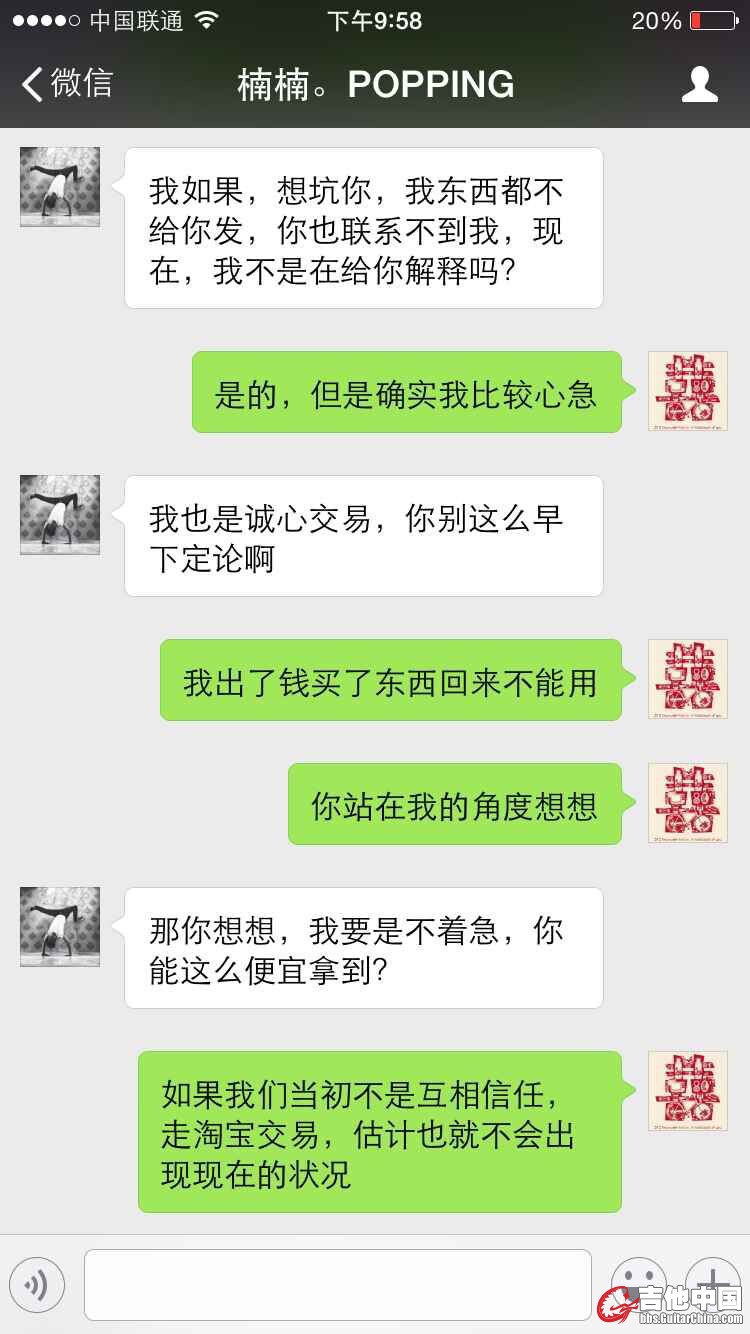Go back to the 微信 chat list
Image resolution: width=750 pixels, height=1334 pixels.
(x=68, y=84)
